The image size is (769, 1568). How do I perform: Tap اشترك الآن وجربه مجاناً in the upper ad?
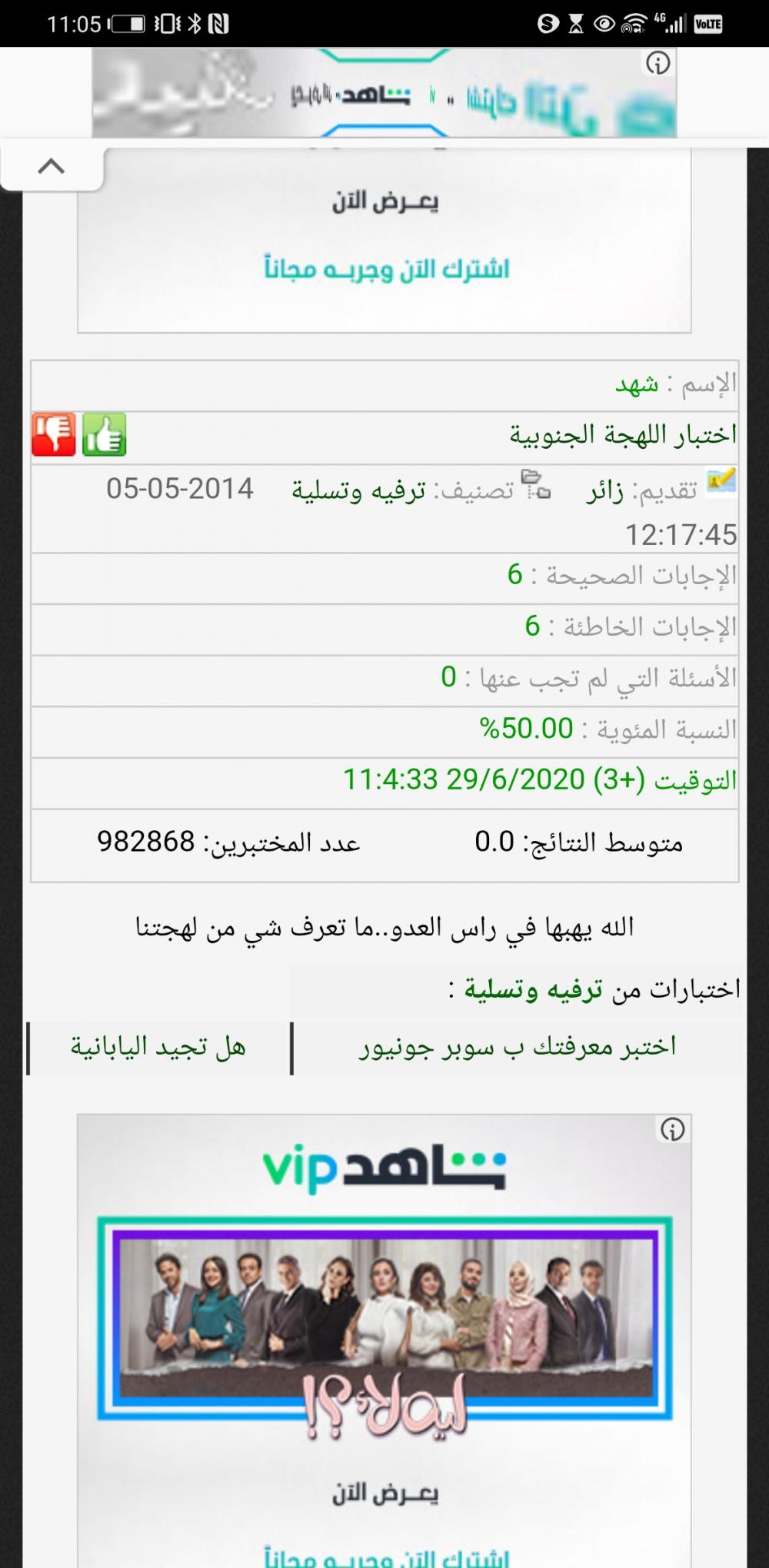pos(387,269)
